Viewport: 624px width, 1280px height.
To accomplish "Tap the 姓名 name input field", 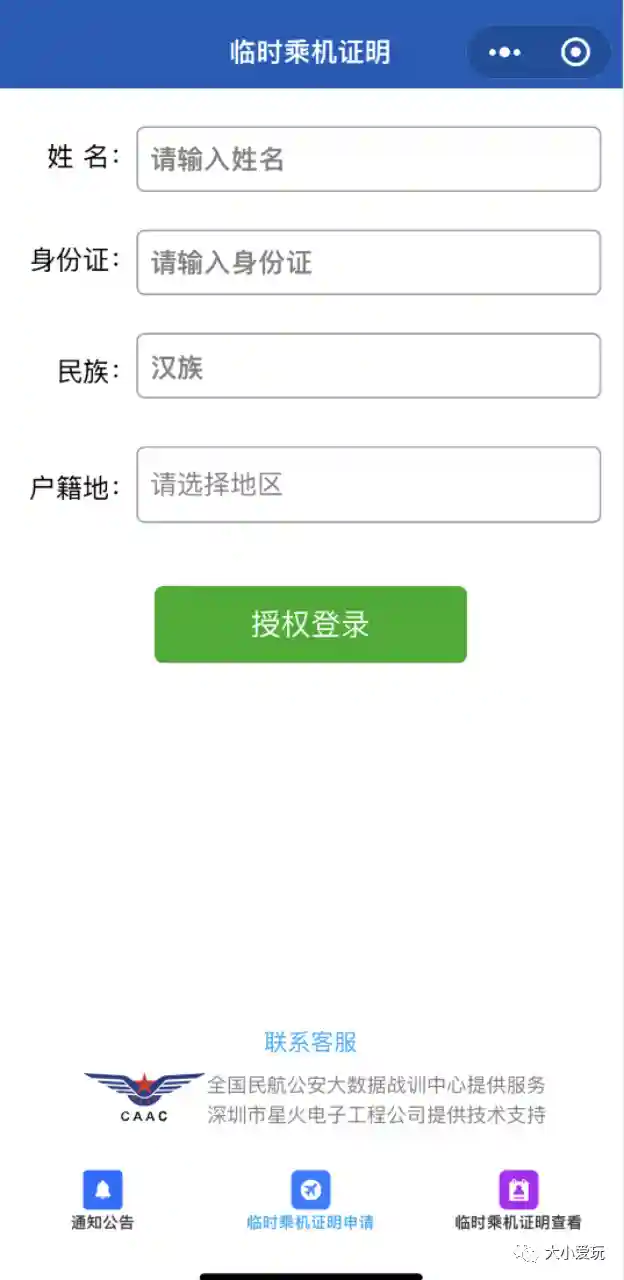I will tap(368, 159).
